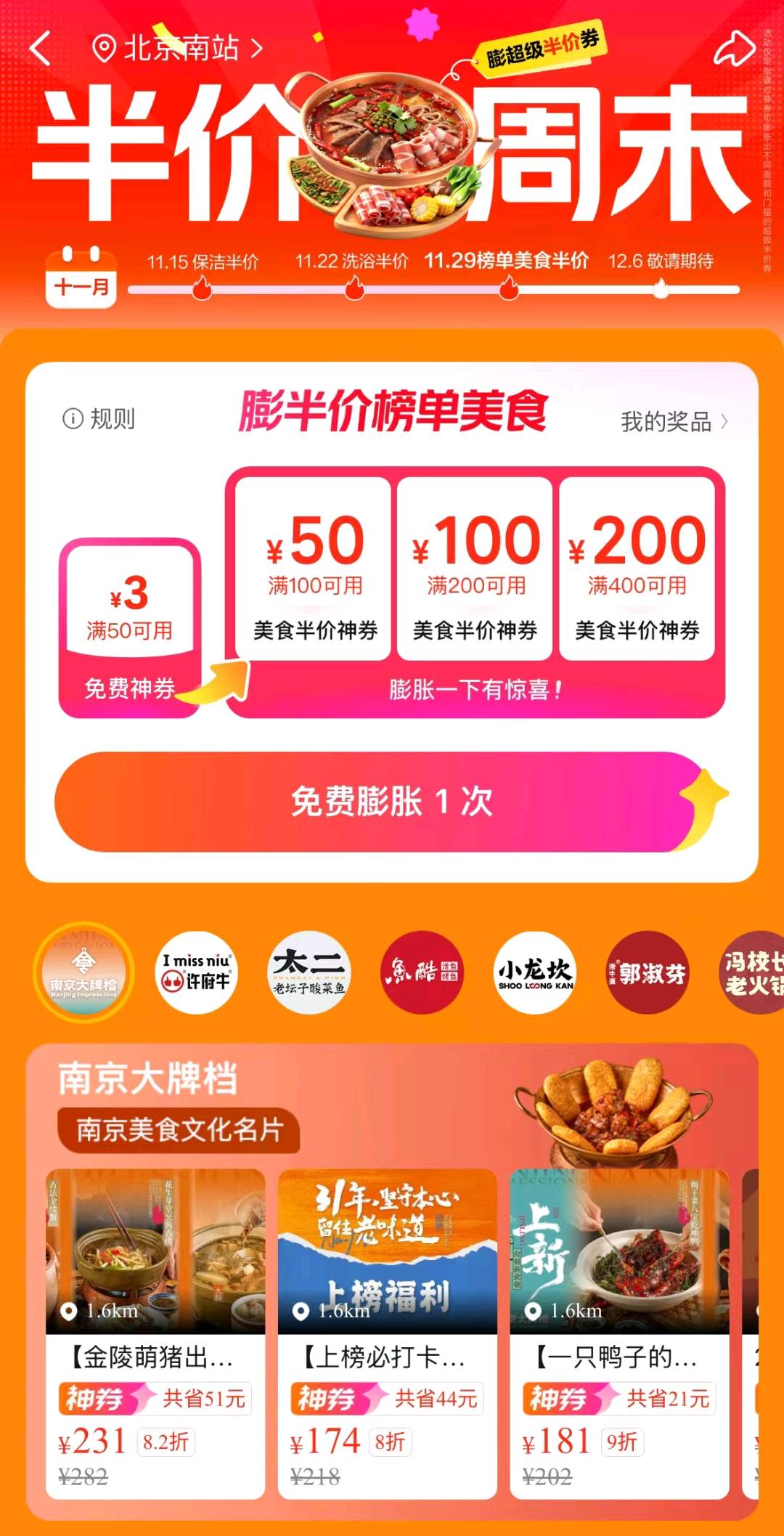Select the 太二 老坛子酸菜鱼 brand
Viewport: 784px width, 1536px height.
(x=309, y=973)
